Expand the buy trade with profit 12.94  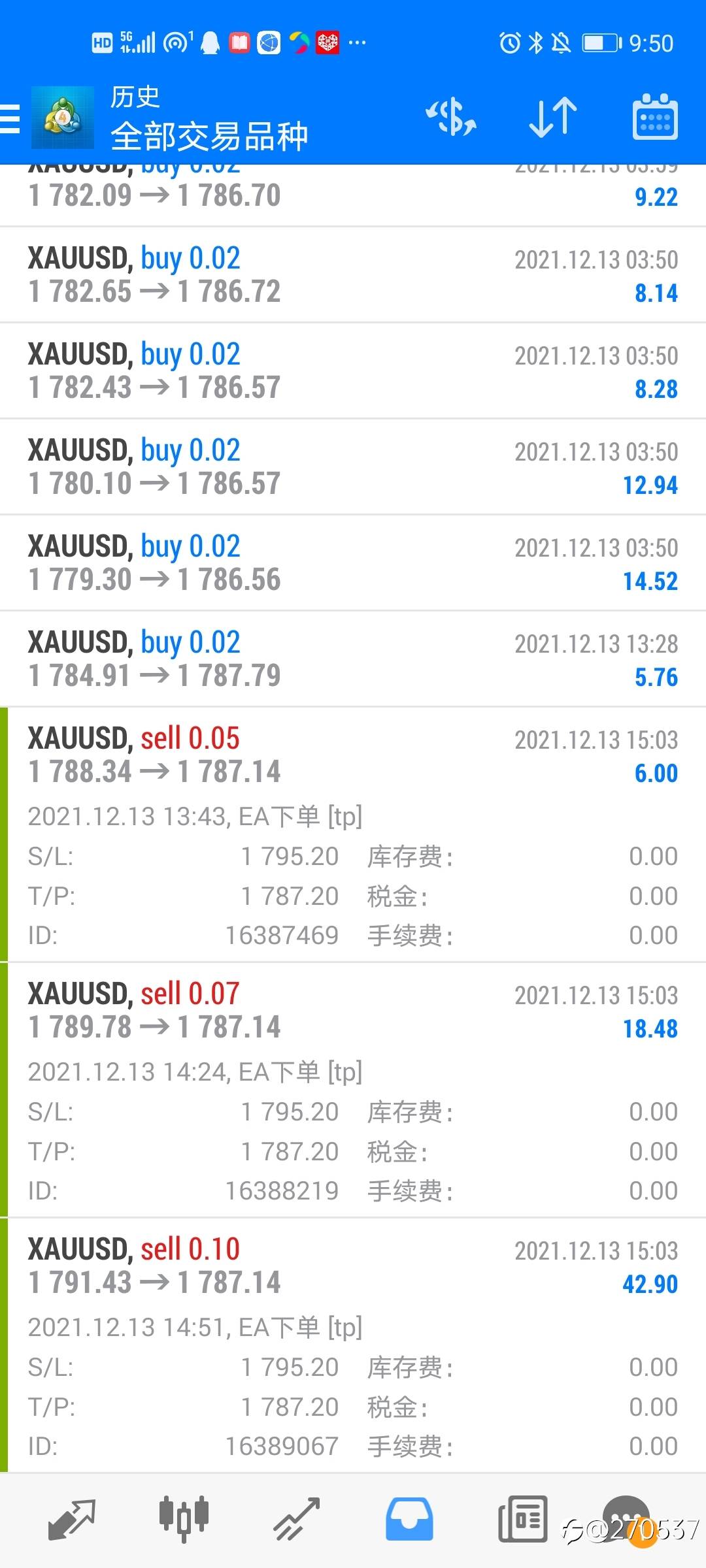click(353, 467)
